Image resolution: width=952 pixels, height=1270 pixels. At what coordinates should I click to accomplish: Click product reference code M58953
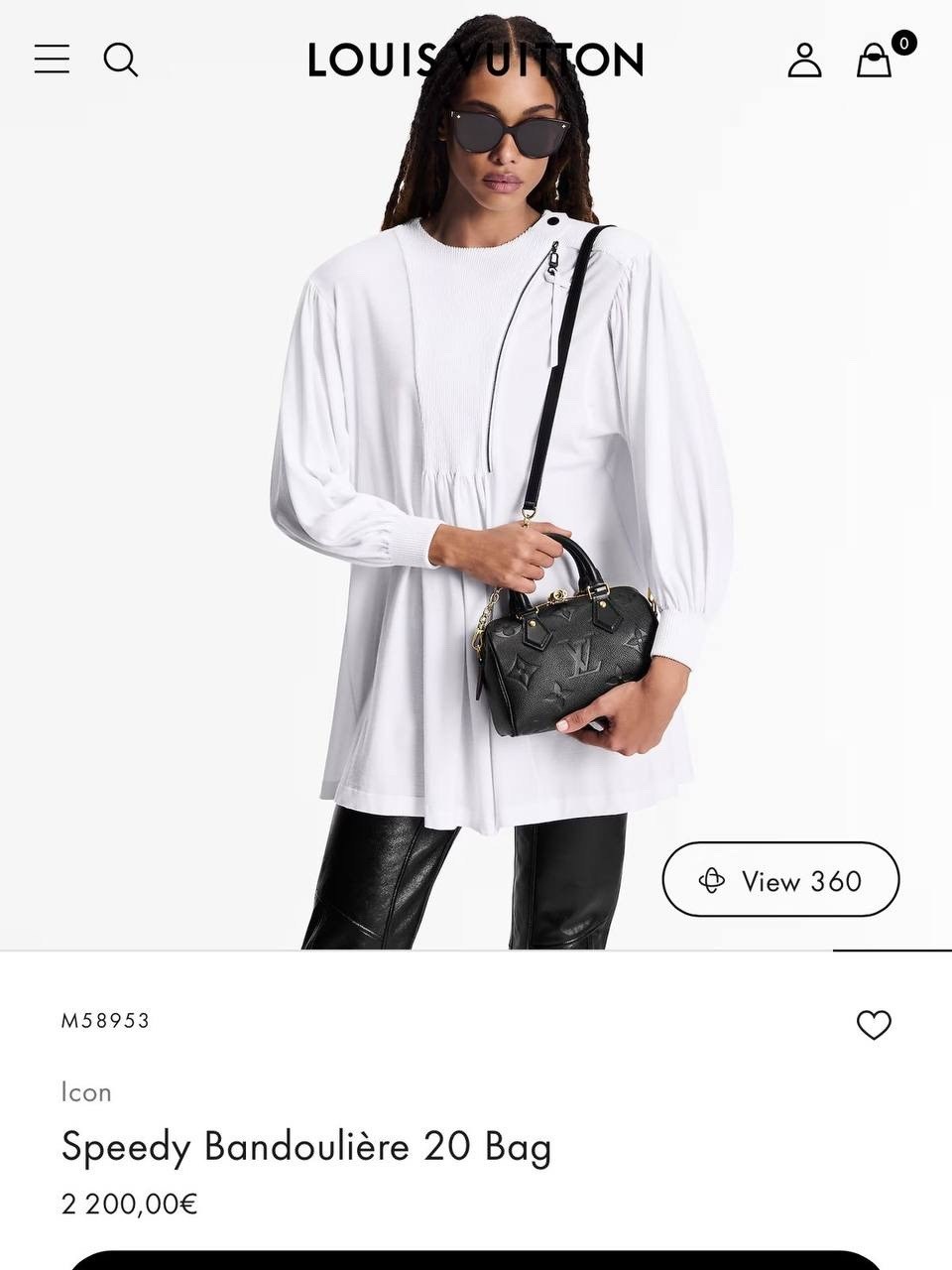click(104, 1020)
